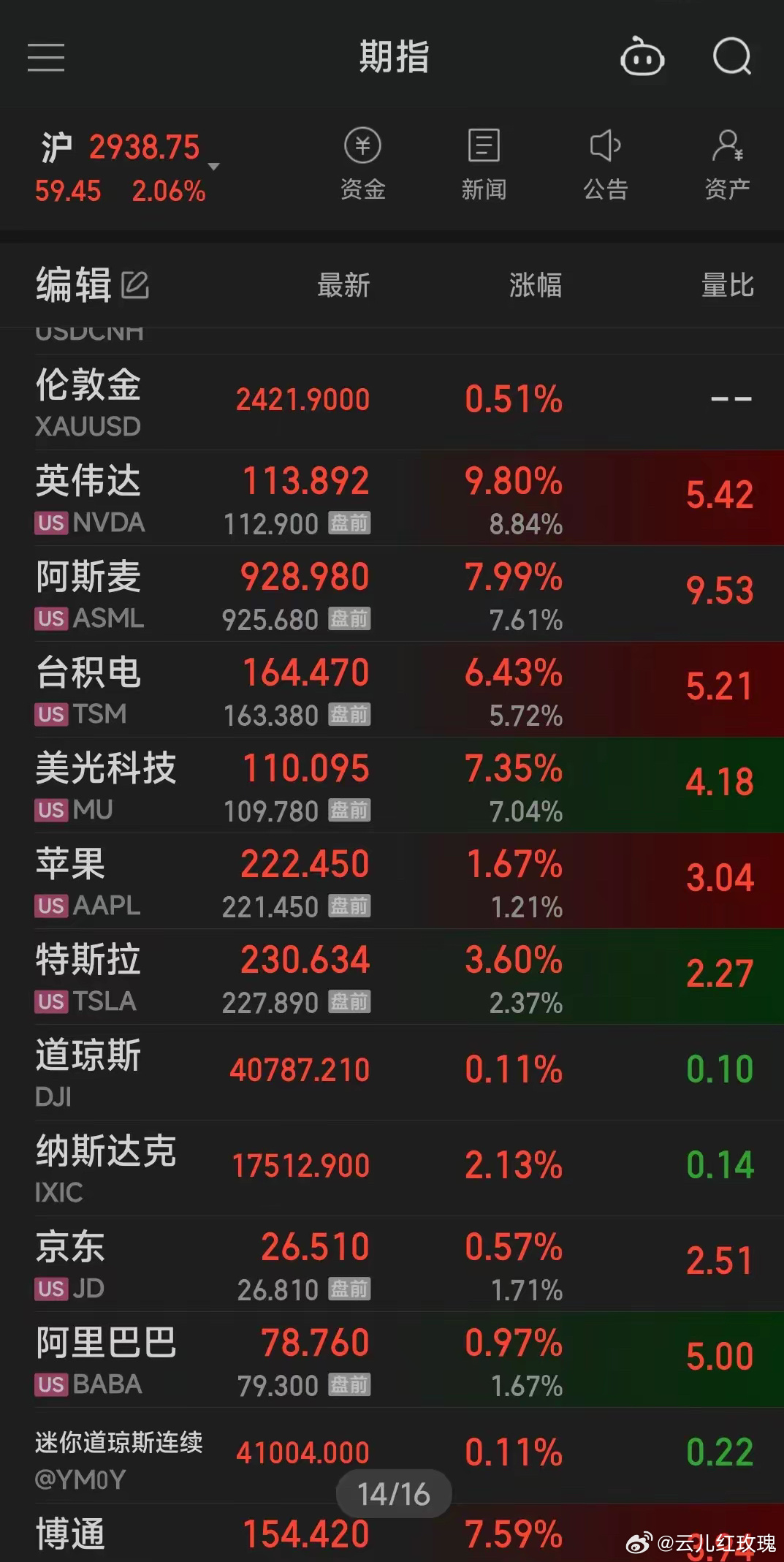This screenshot has width=784, height=1562.
Task: Sort the list by 涨幅 change
Action: pos(536,285)
